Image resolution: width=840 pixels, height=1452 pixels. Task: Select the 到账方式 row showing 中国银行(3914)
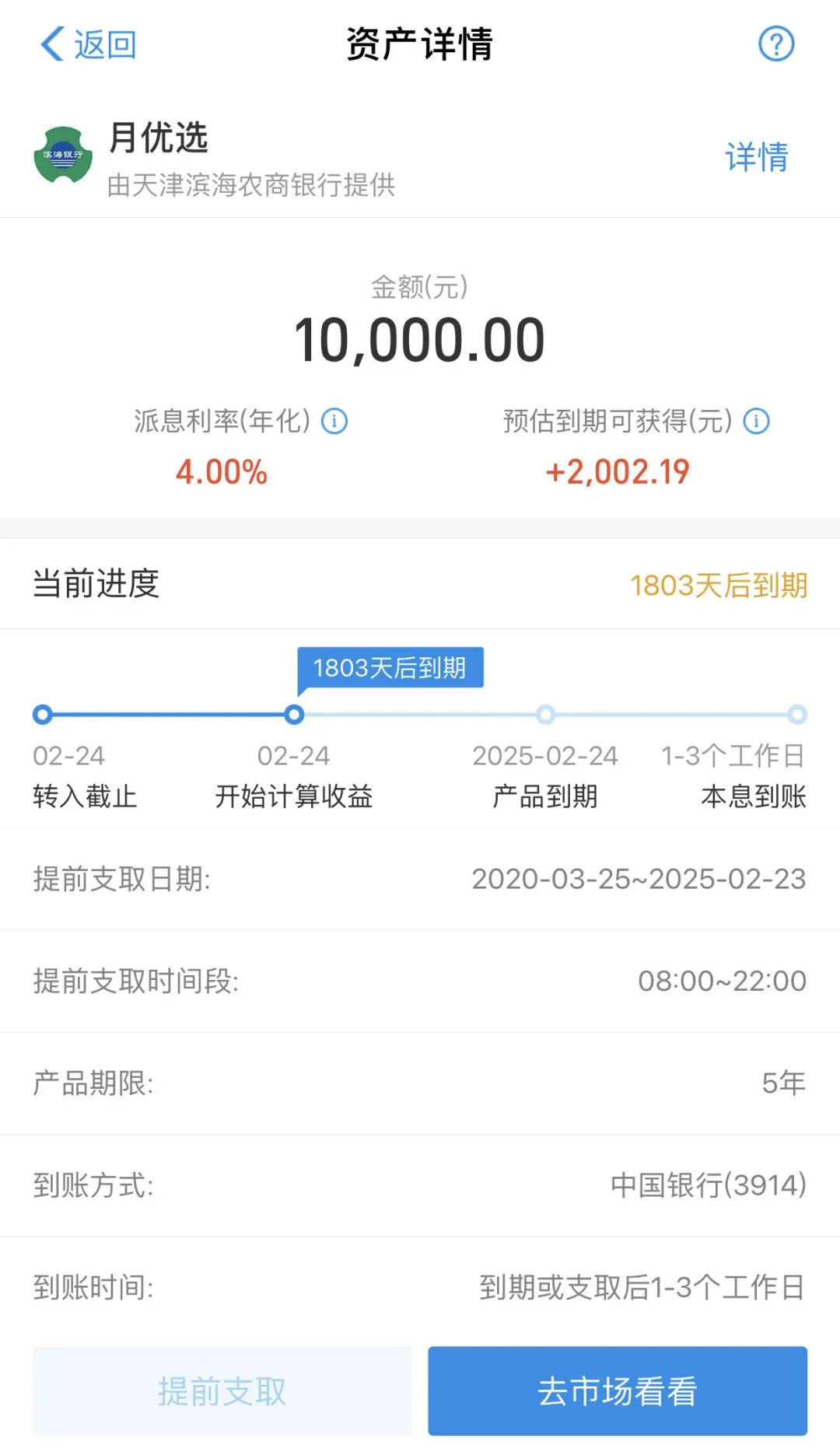(420, 1184)
